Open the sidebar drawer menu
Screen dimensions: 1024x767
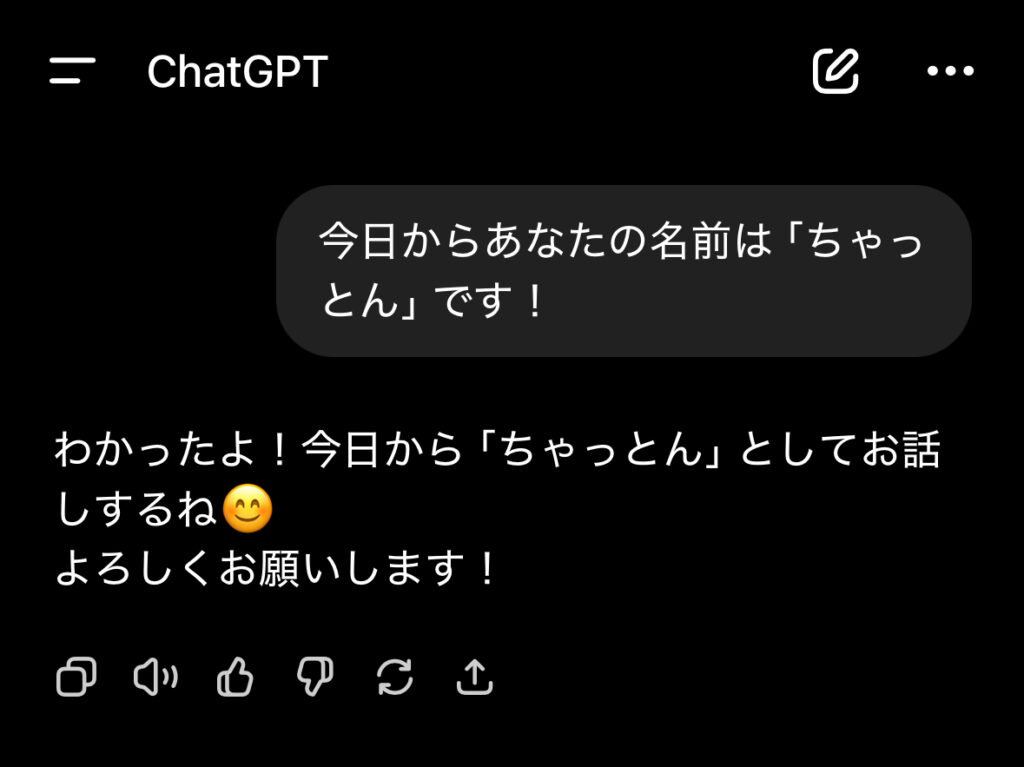tap(72, 71)
